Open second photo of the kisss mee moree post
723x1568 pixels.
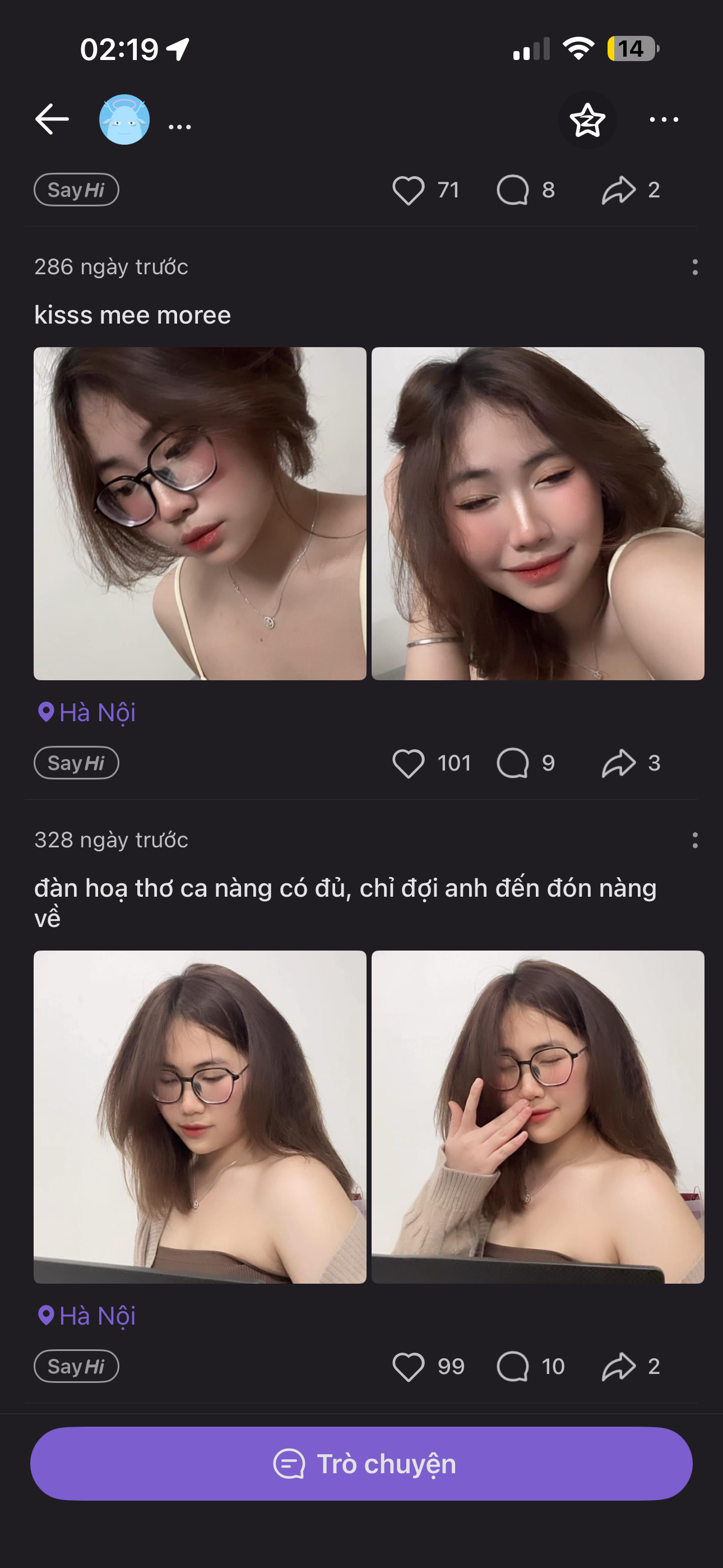pyautogui.click(x=537, y=513)
